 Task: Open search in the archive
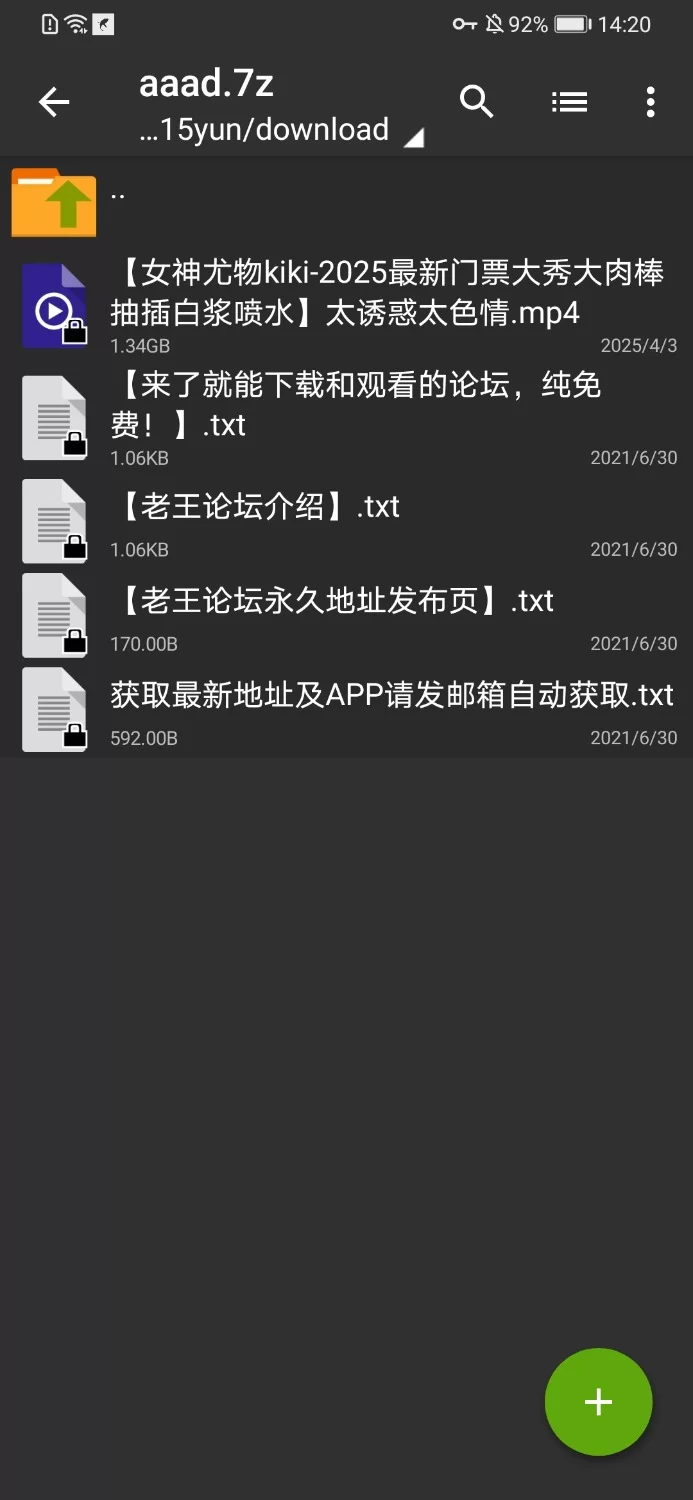(476, 102)
